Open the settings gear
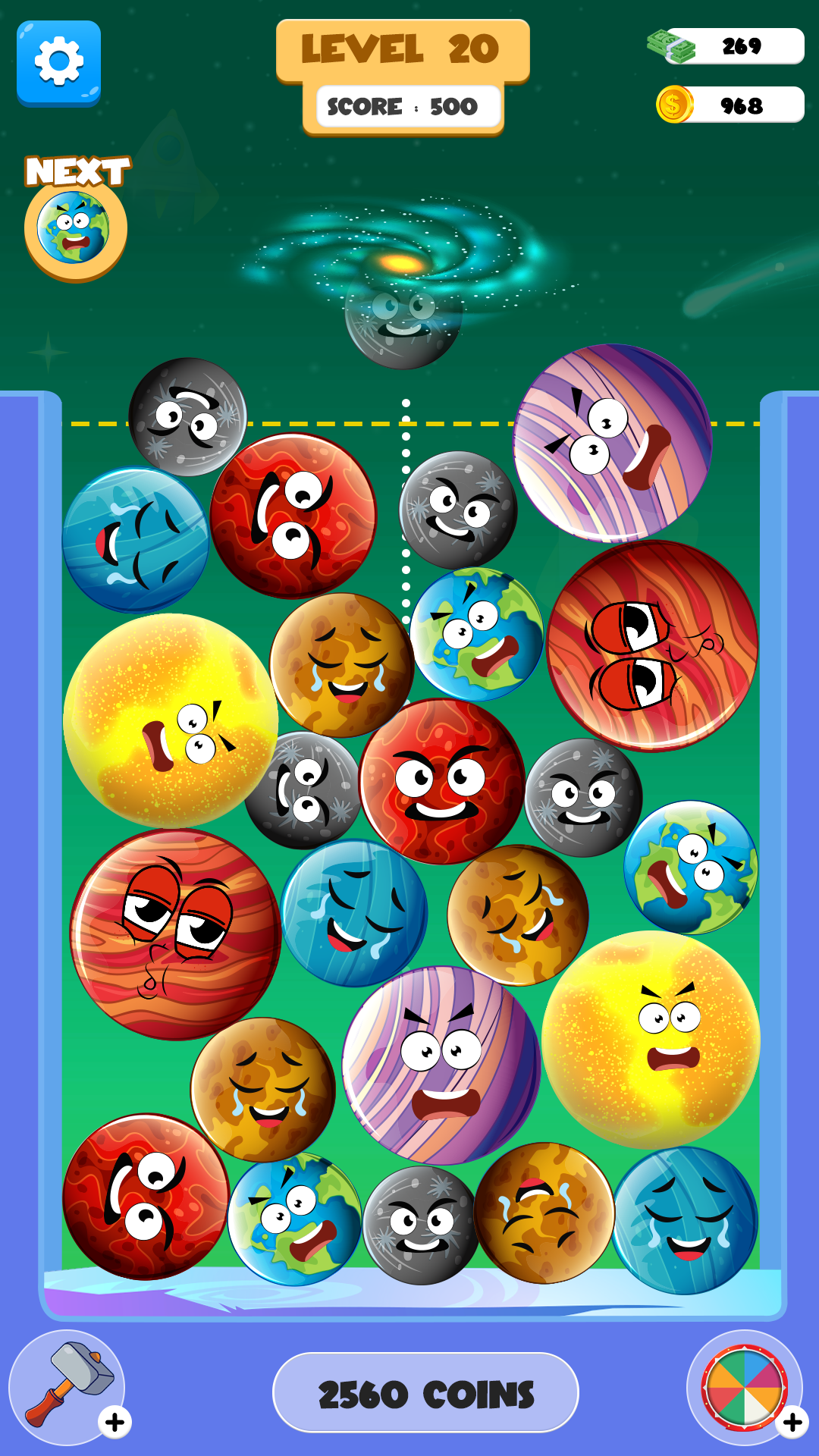Viewport: 819px width, 1456px height. pyautogui.click(x=58, y=62)
